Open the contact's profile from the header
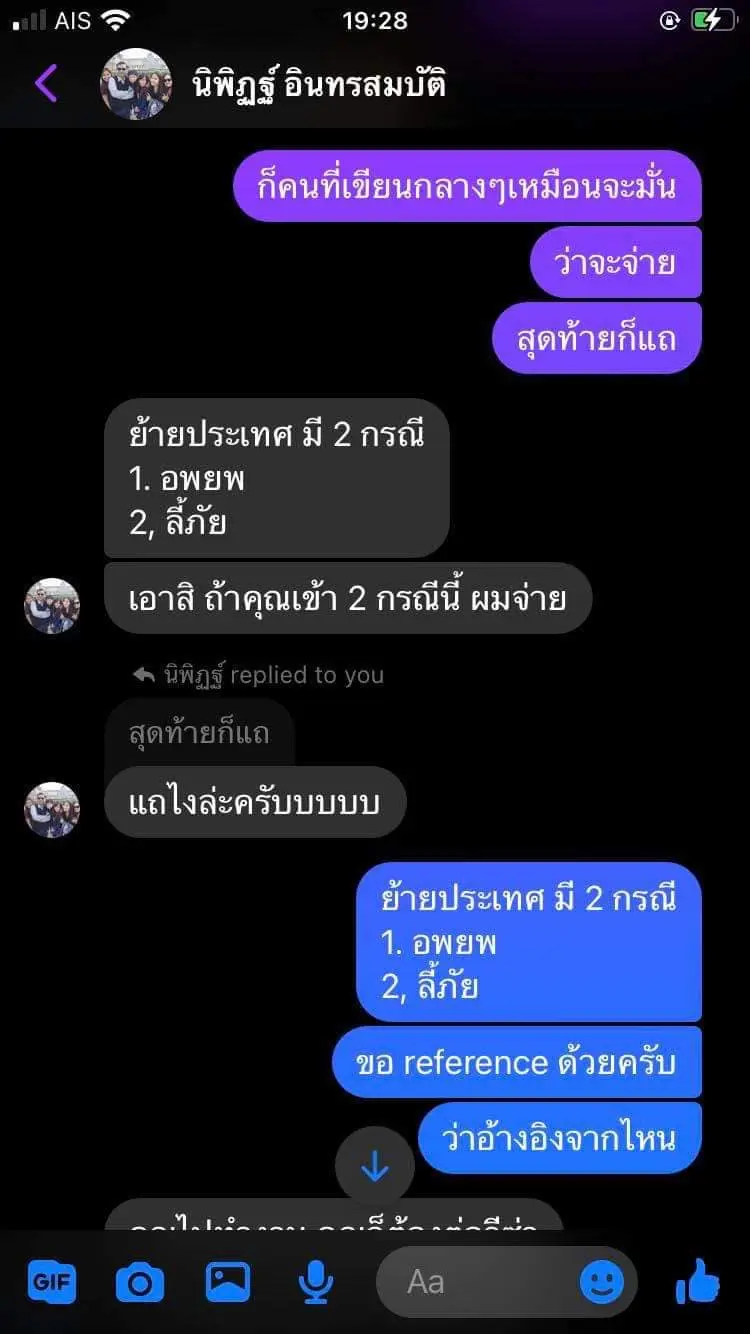Screen dimensions: 750x1334 point(318,84)
